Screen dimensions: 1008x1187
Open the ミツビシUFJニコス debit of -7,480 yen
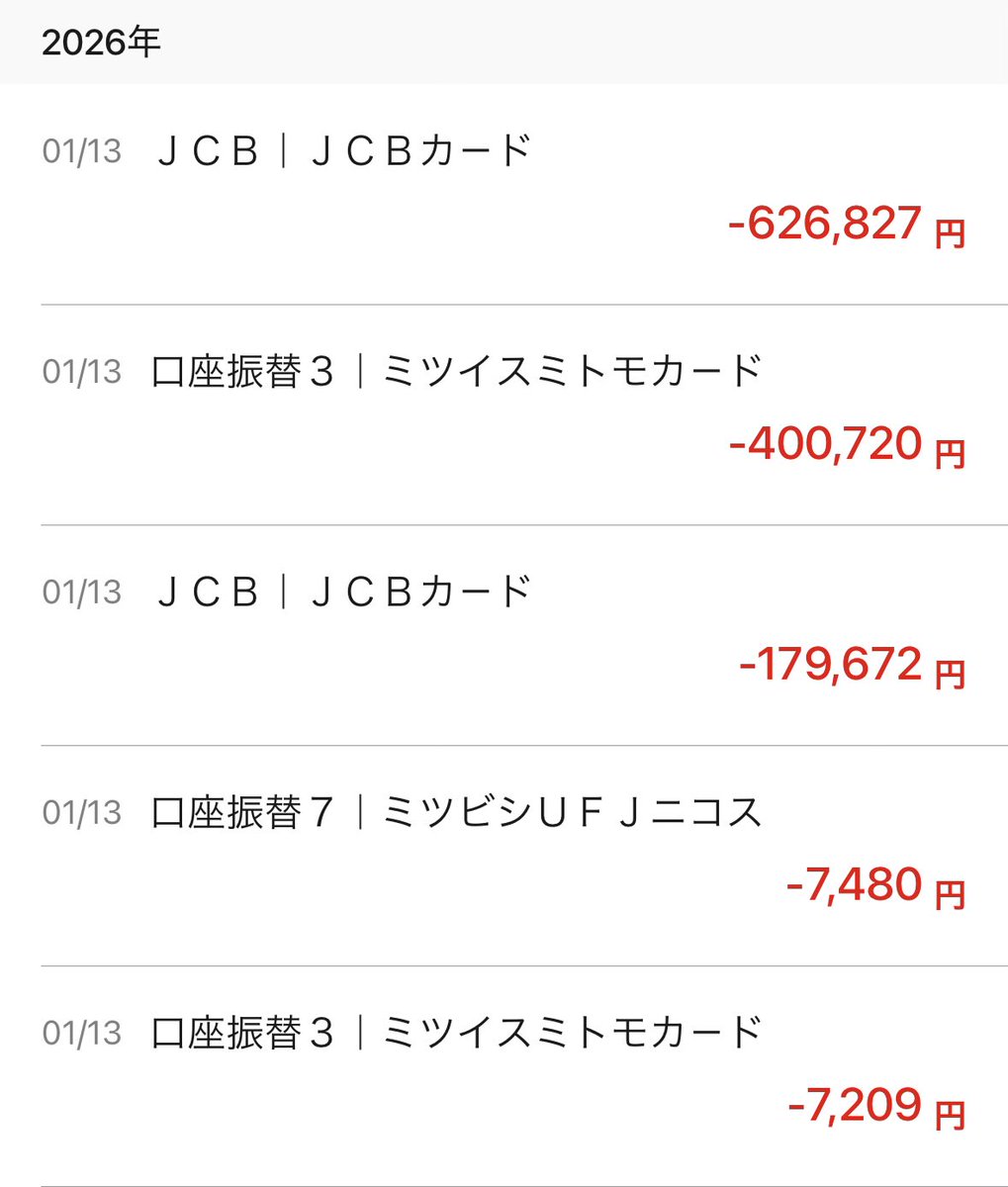(x=504, y=855)
